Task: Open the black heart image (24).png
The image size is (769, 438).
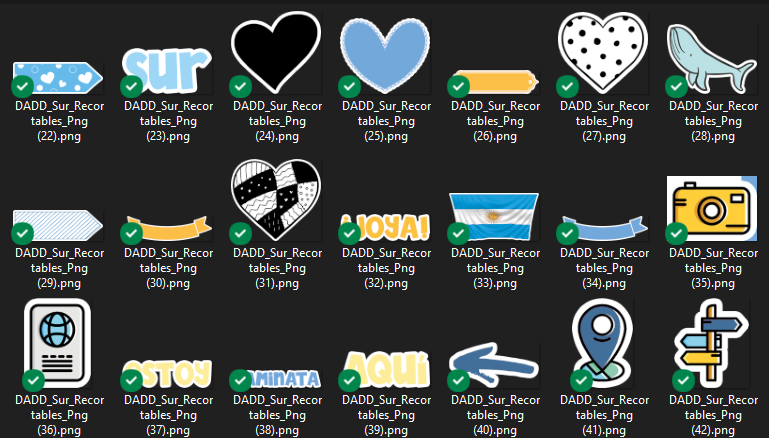Action: click(275, 52)
